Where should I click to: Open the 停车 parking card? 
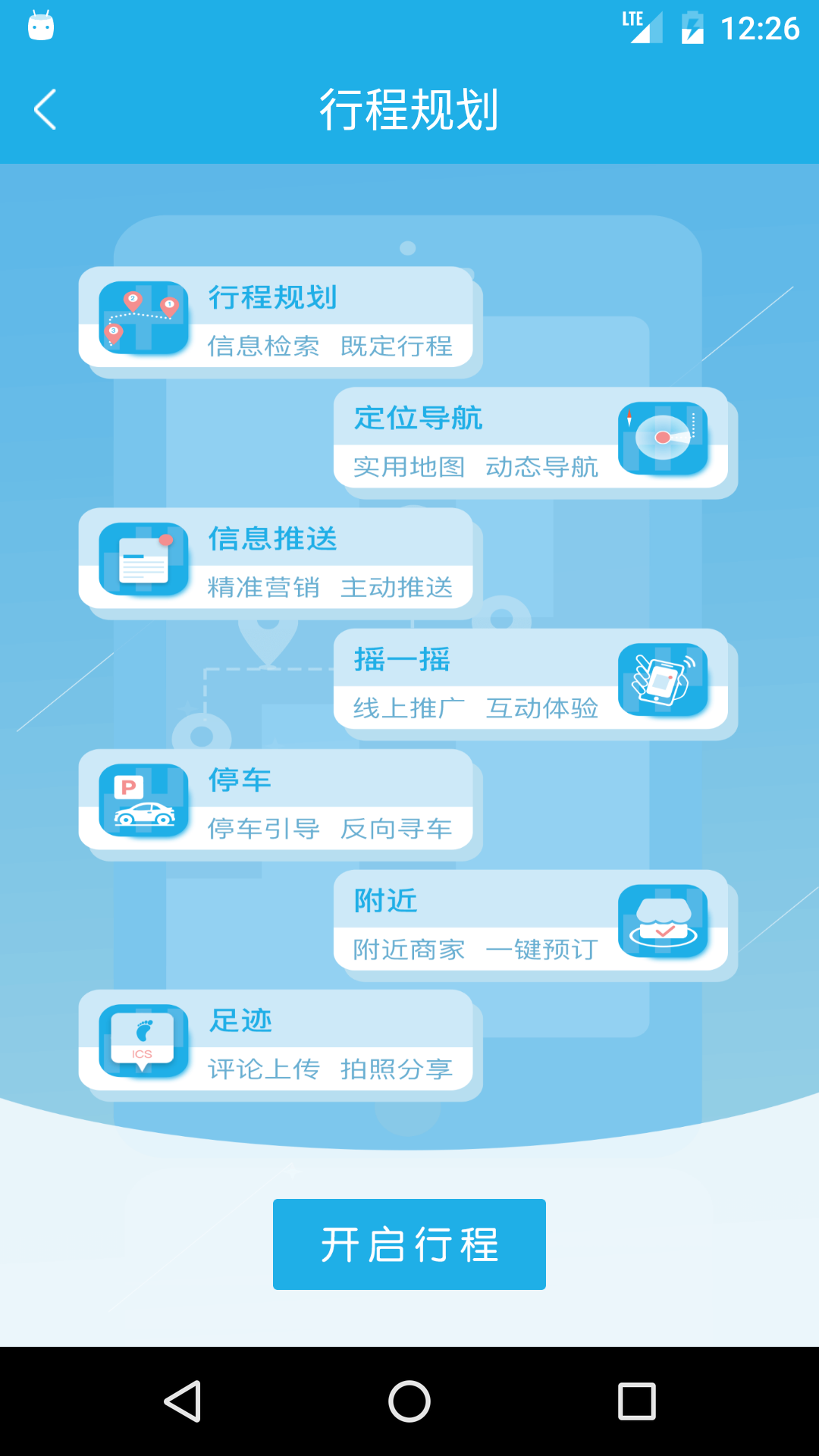pos(276,800)
